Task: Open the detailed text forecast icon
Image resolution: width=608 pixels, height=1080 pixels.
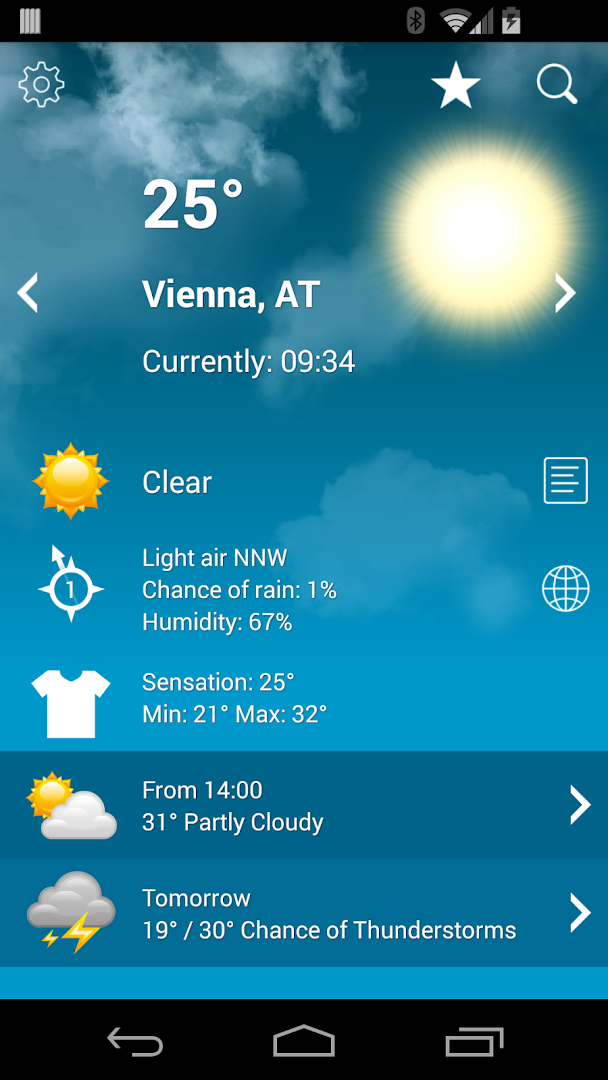Action: pyautogui.click(x=565, y=481)
